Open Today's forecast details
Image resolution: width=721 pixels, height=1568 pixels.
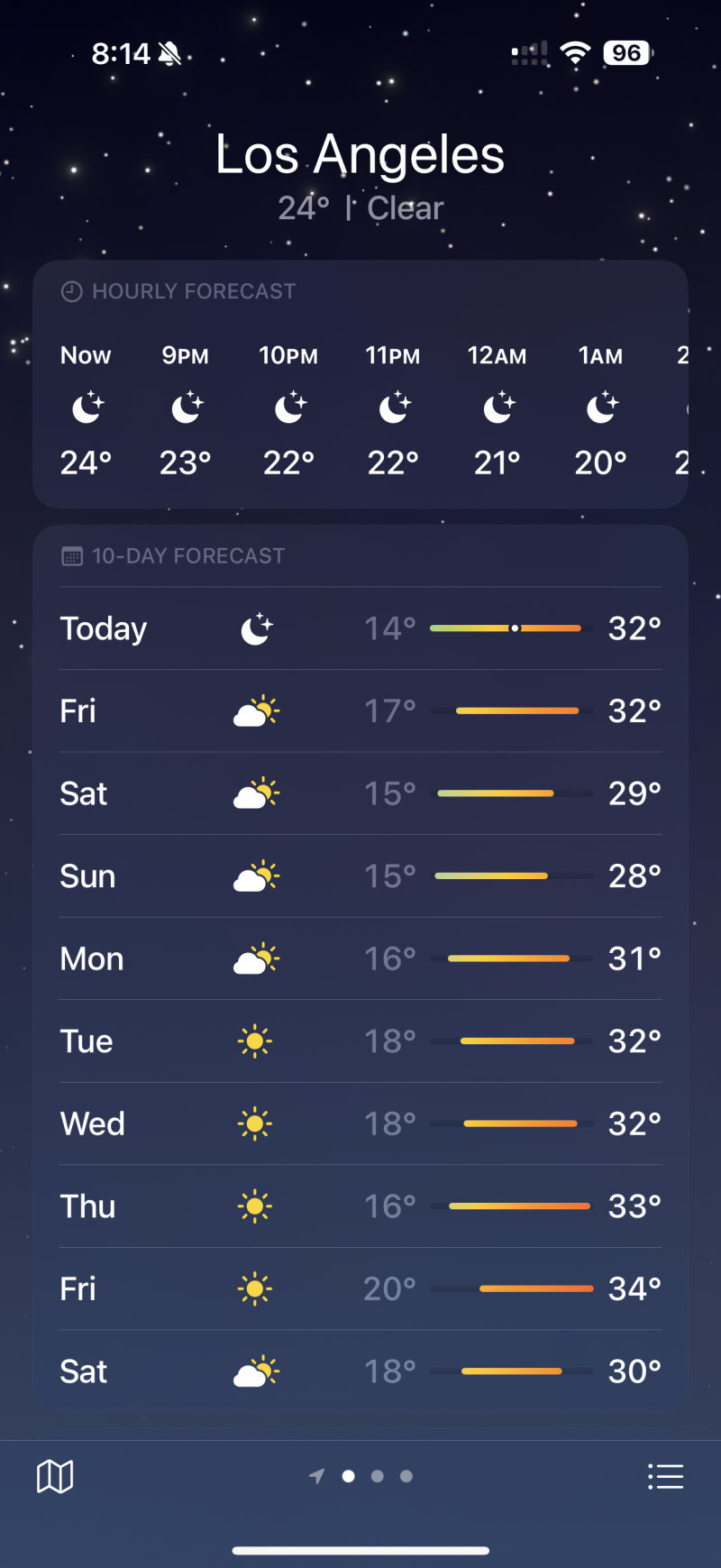tap(360, 628)
